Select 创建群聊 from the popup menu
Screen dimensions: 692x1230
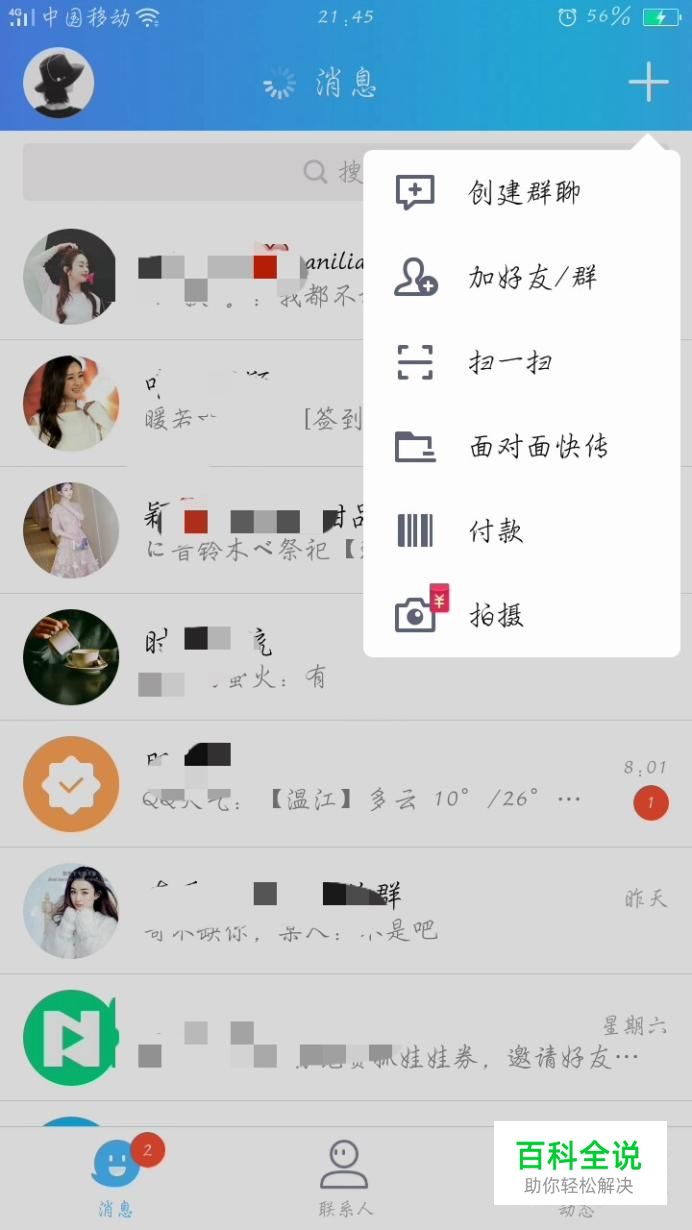coord(522,193)
